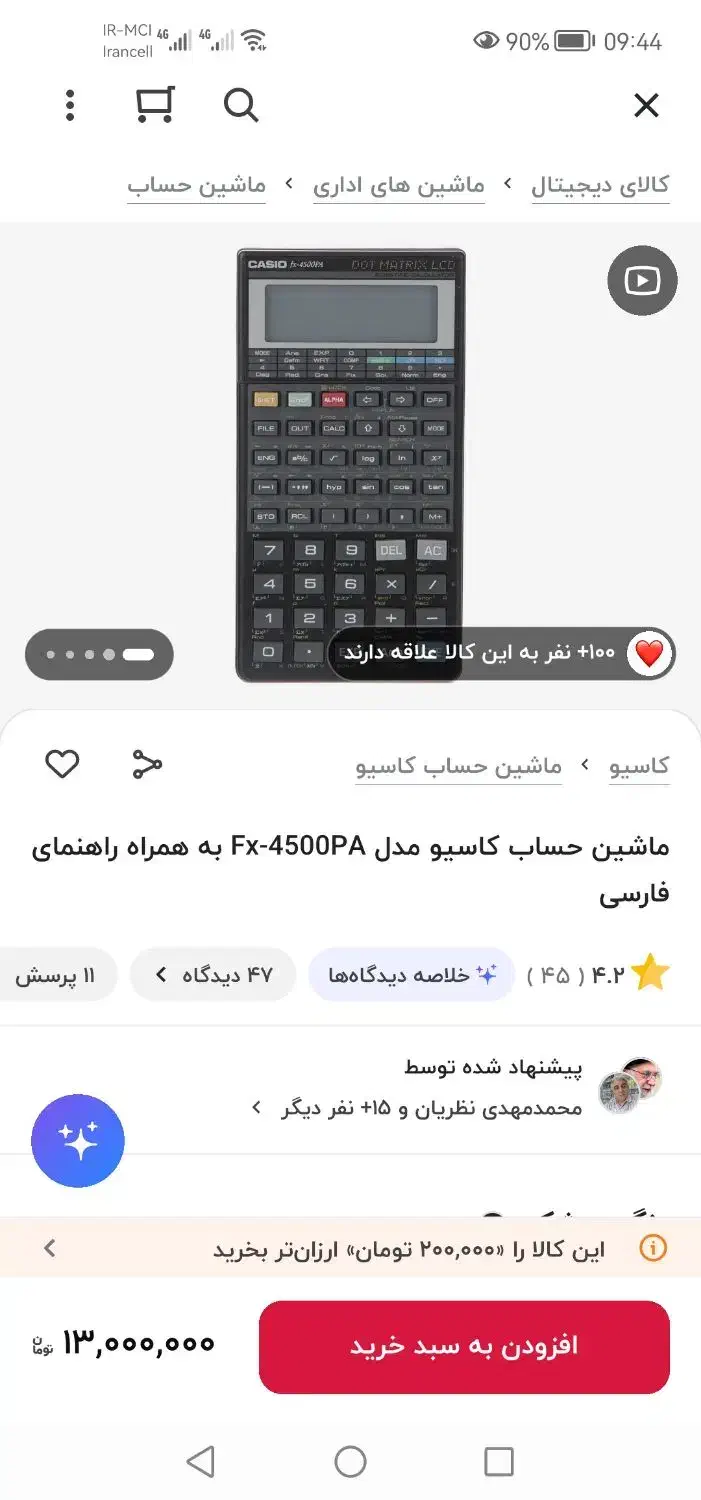Open the three-dot overflow menu
Image resolution: width=701 pixels, height=1500 pixels.
[x=69, y=105]
